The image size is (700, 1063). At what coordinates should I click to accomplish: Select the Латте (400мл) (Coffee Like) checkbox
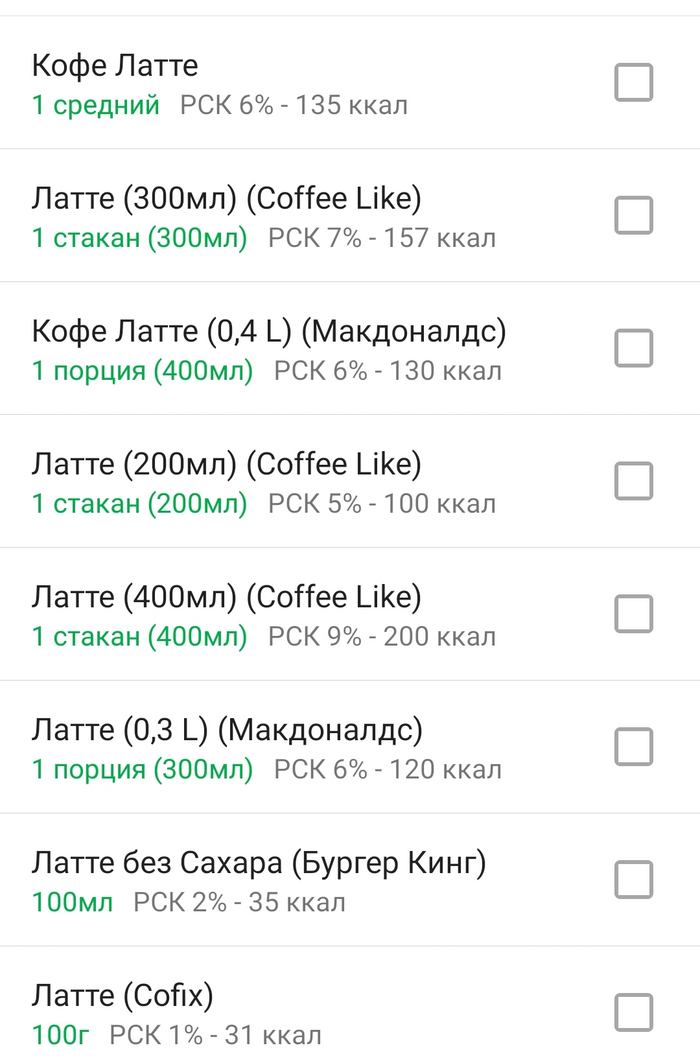click(633, 614)
